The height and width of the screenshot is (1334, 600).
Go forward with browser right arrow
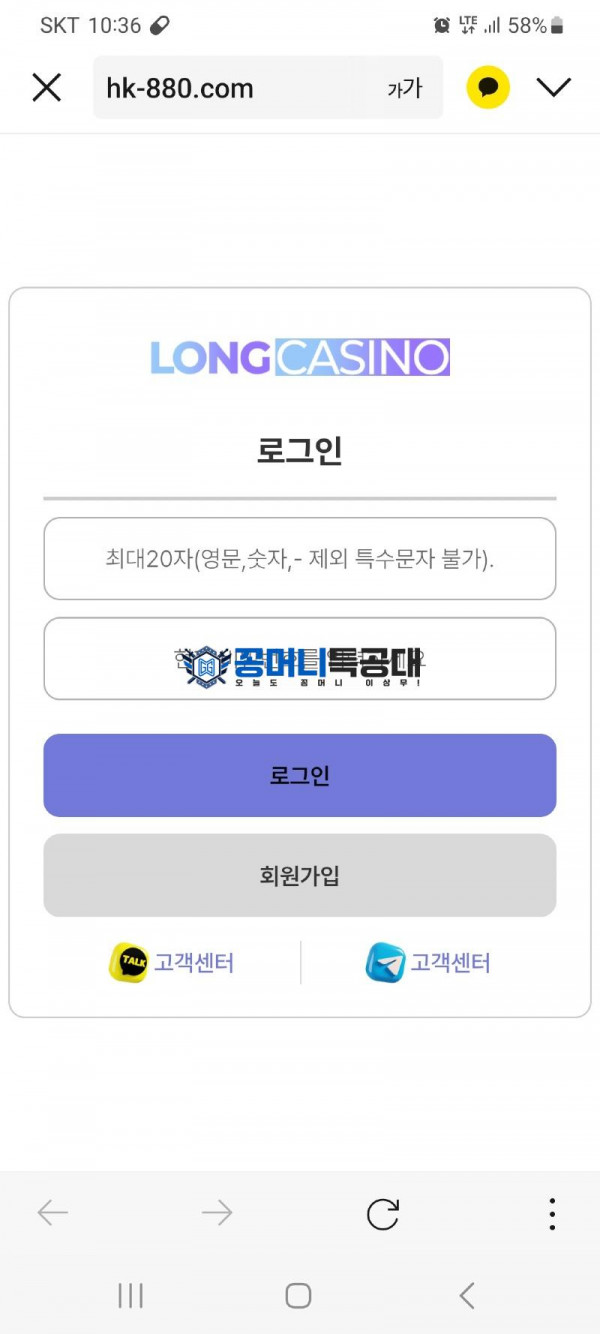point(217,1214)
